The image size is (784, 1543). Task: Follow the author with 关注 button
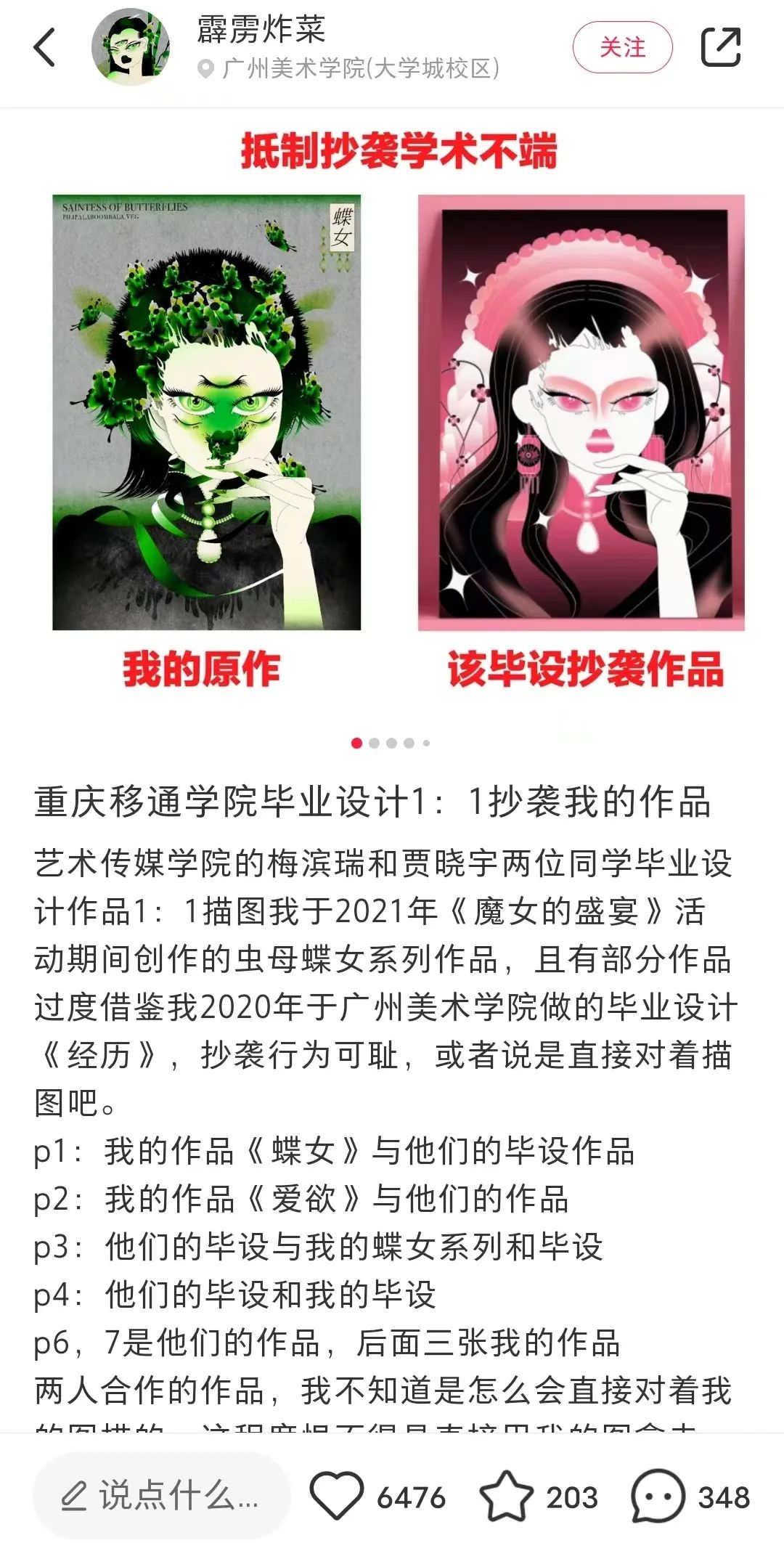pyautogui.click(x=622, y=48)
